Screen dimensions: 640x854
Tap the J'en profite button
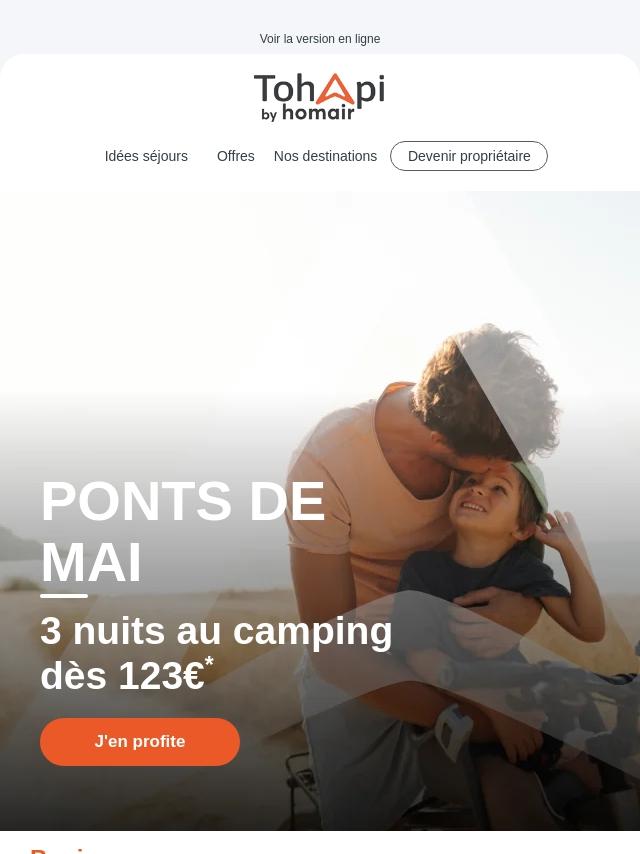coord(140,742)
